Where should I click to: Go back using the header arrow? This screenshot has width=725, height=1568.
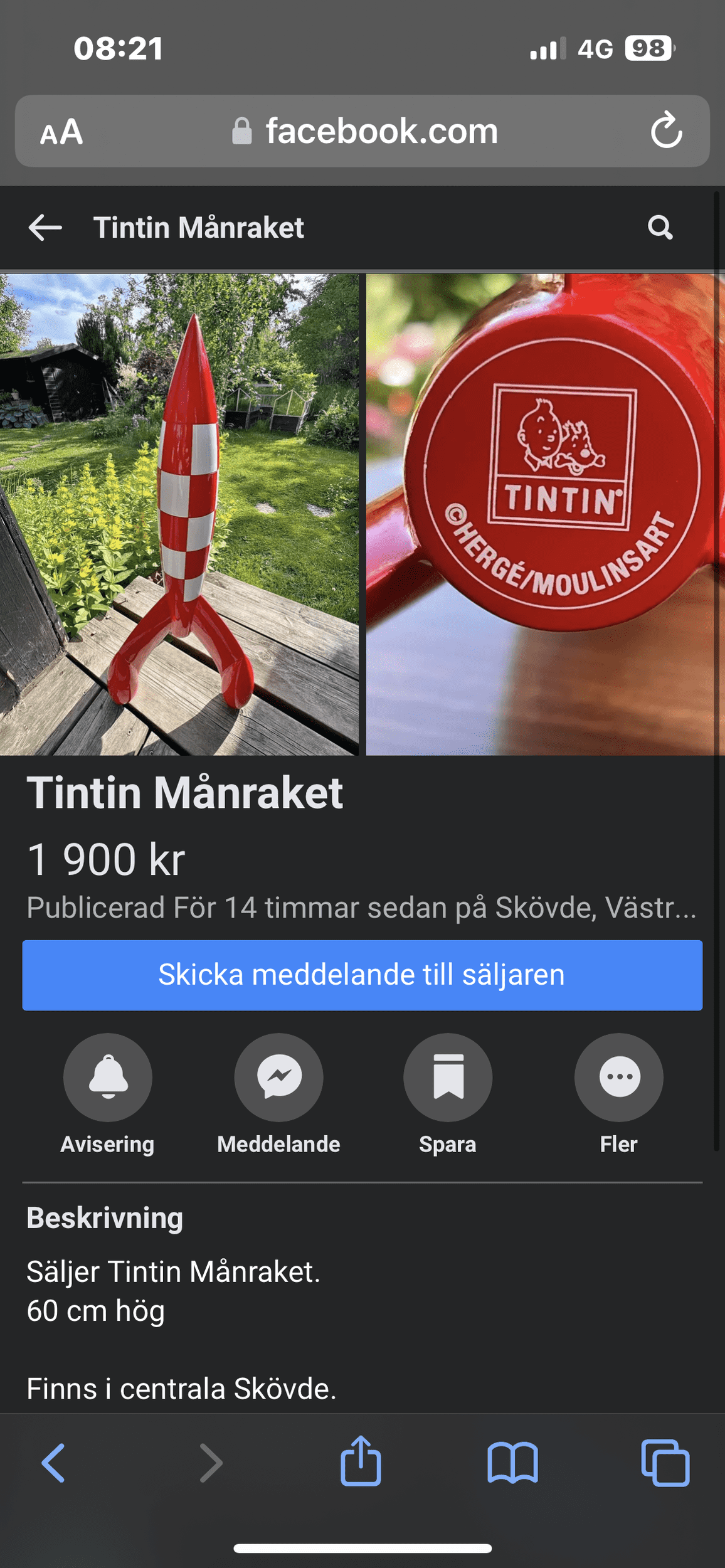45,227
